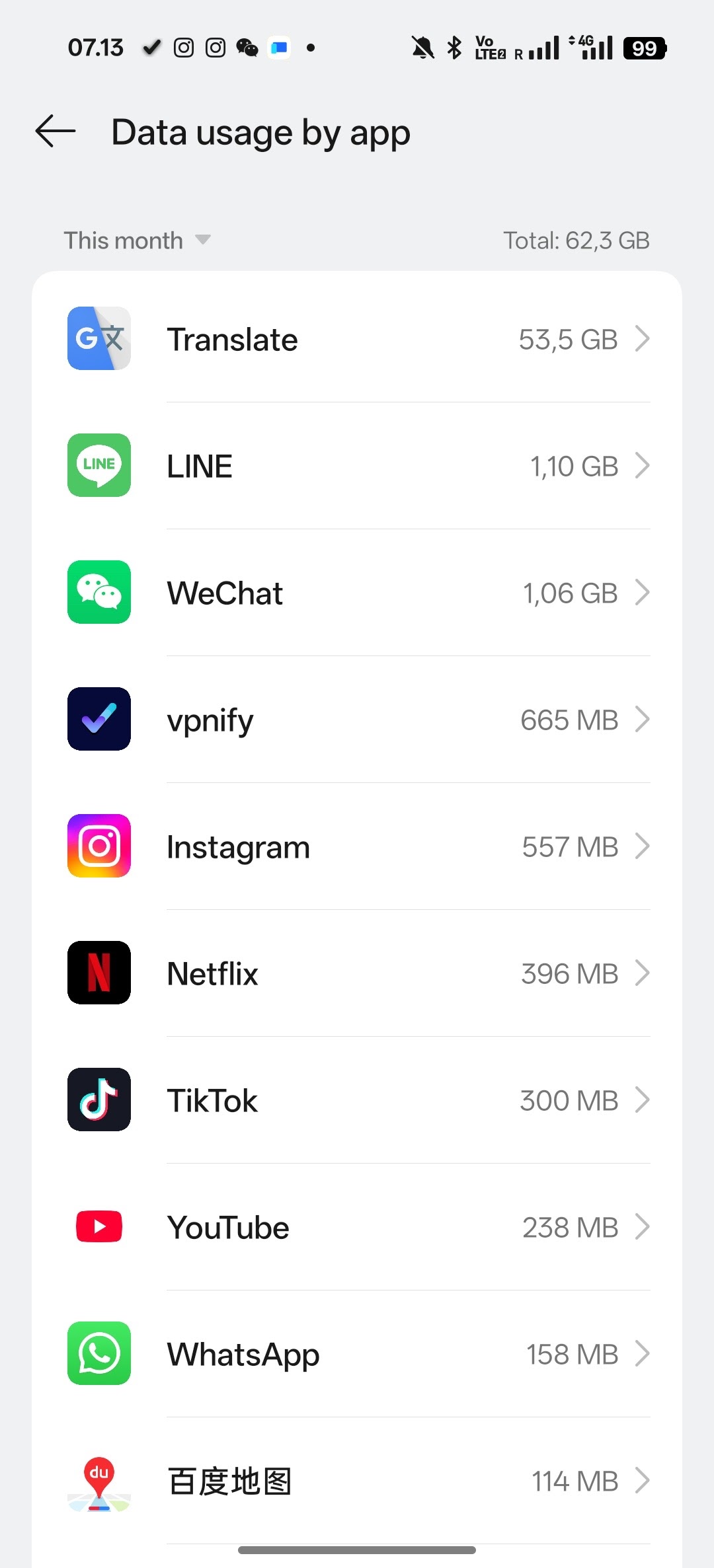Open WhatsApp data usage entry

357,1355
